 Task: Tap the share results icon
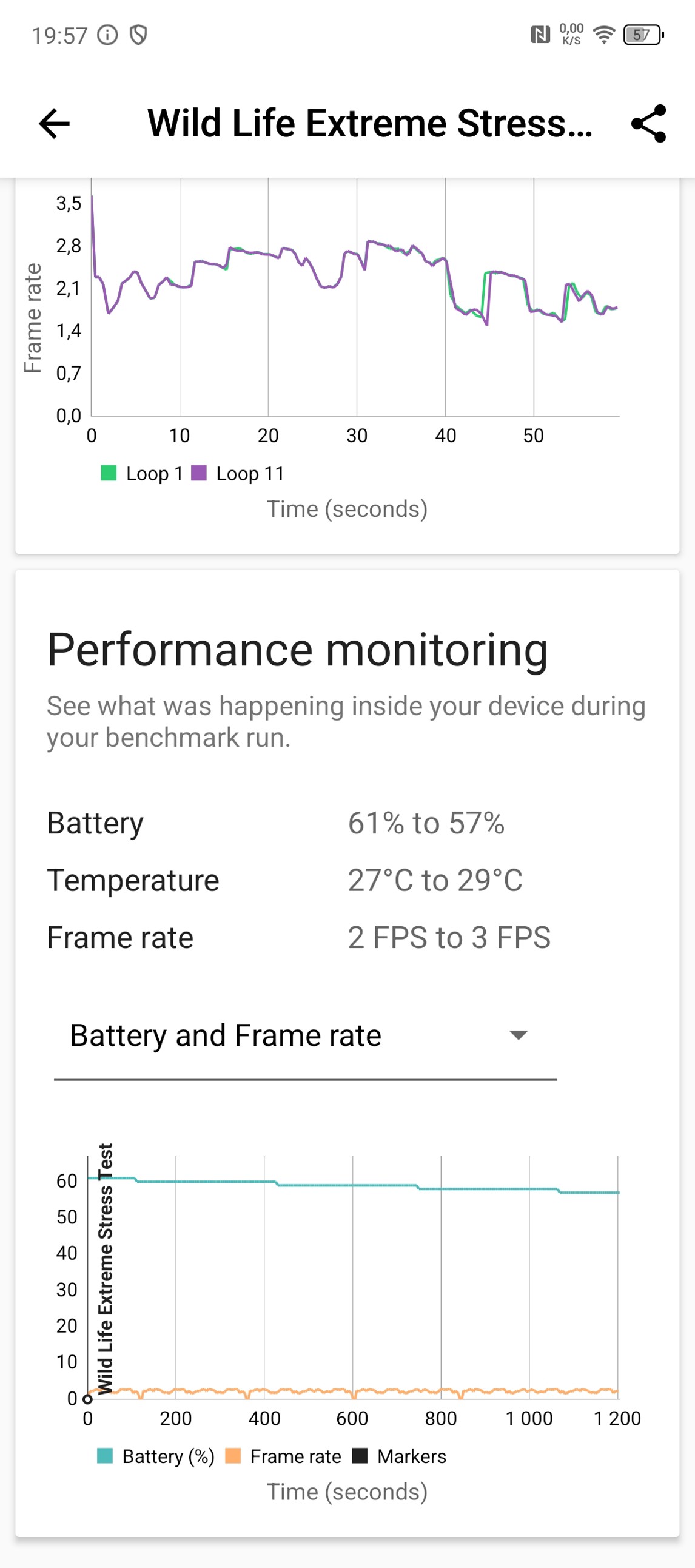650,124
